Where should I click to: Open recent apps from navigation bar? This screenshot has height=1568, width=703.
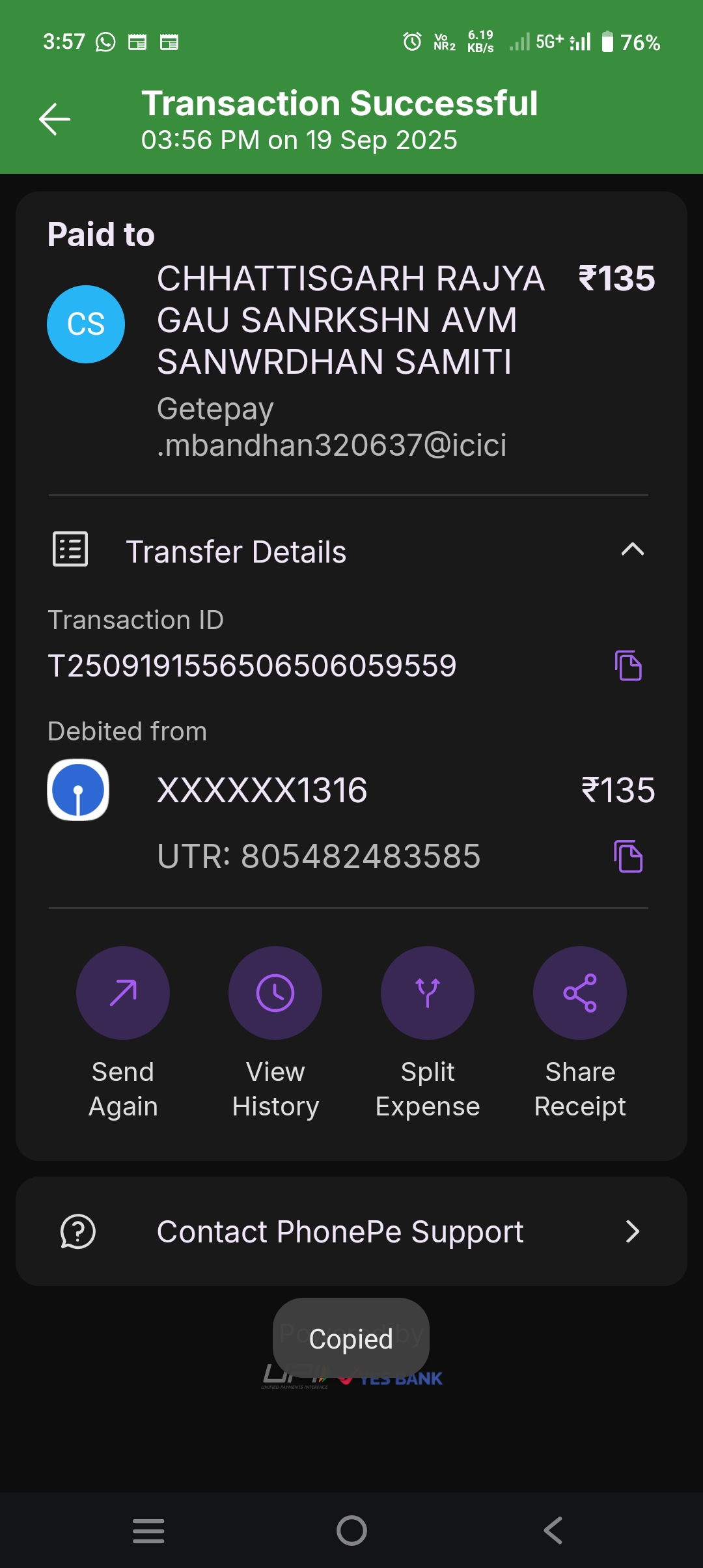point(148,1530)
